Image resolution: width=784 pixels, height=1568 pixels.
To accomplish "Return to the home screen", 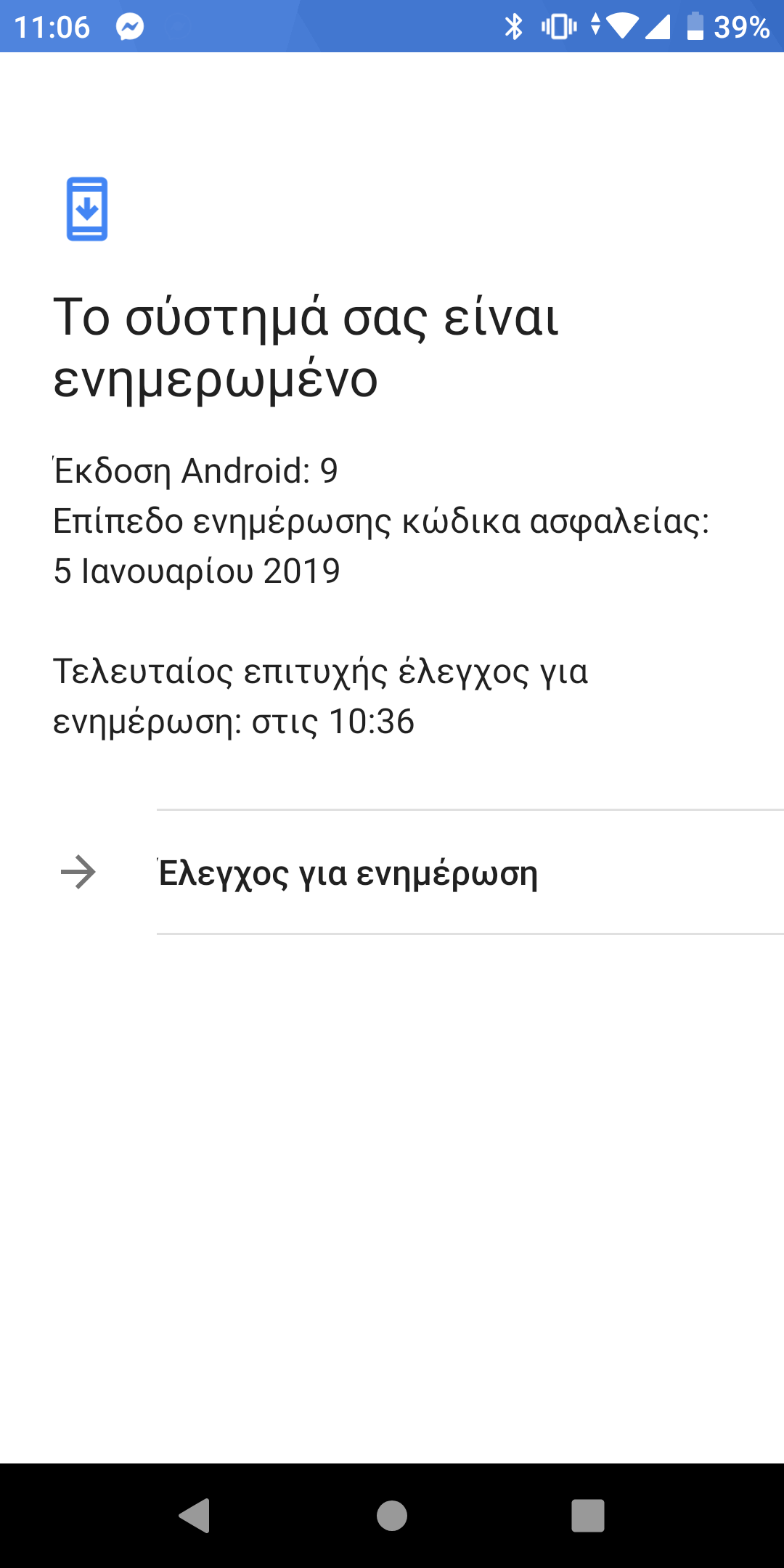I will [392, 1516].
